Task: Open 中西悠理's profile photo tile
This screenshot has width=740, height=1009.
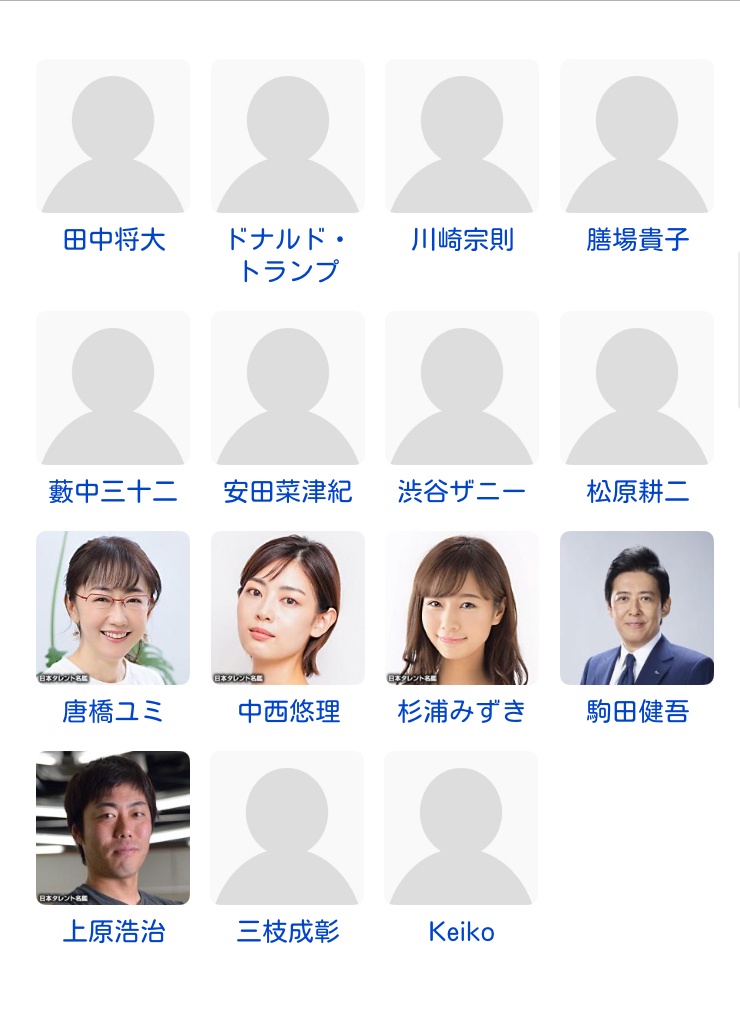Action: [x=288, y=608]
